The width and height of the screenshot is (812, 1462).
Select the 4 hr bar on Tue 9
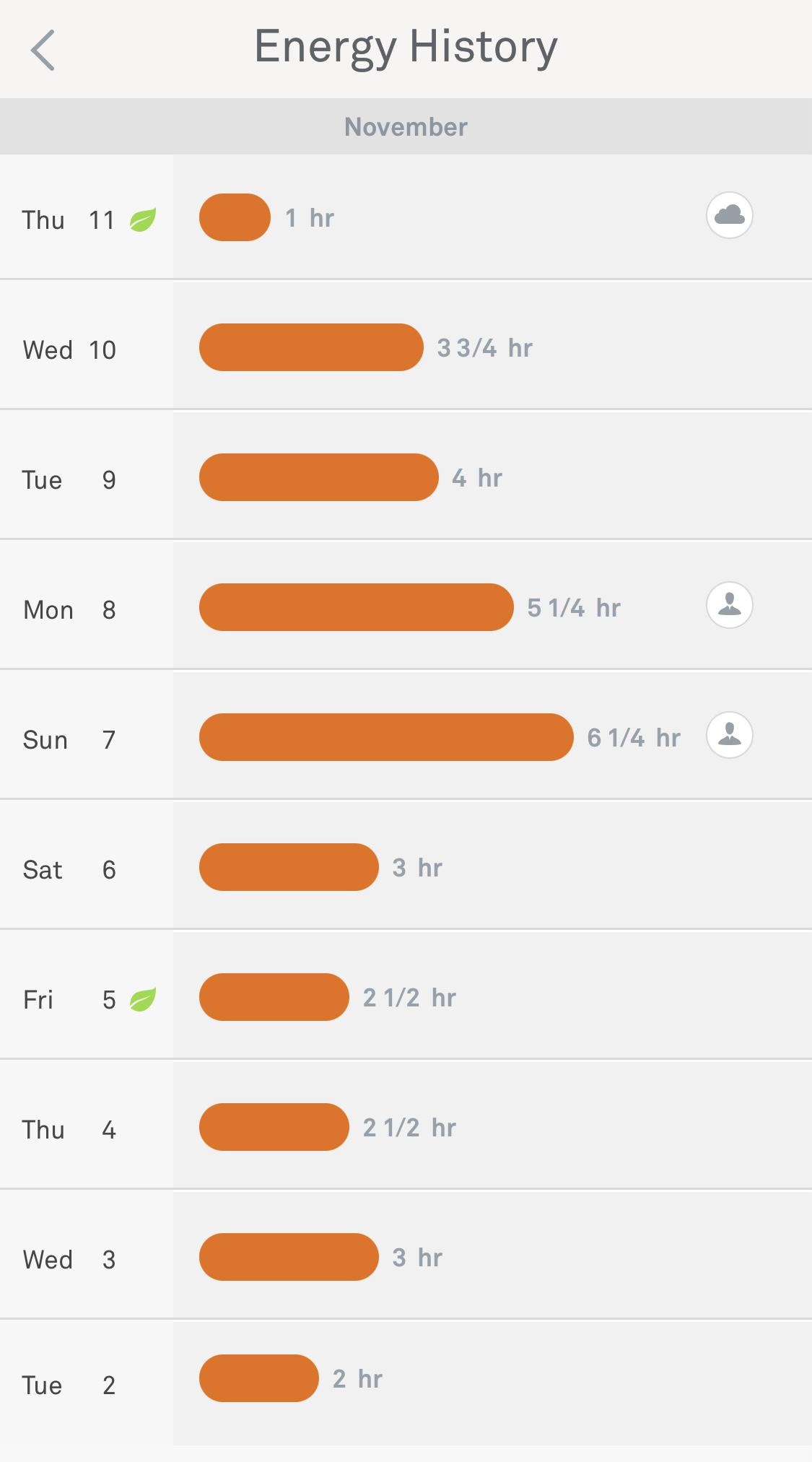point(318,478)
